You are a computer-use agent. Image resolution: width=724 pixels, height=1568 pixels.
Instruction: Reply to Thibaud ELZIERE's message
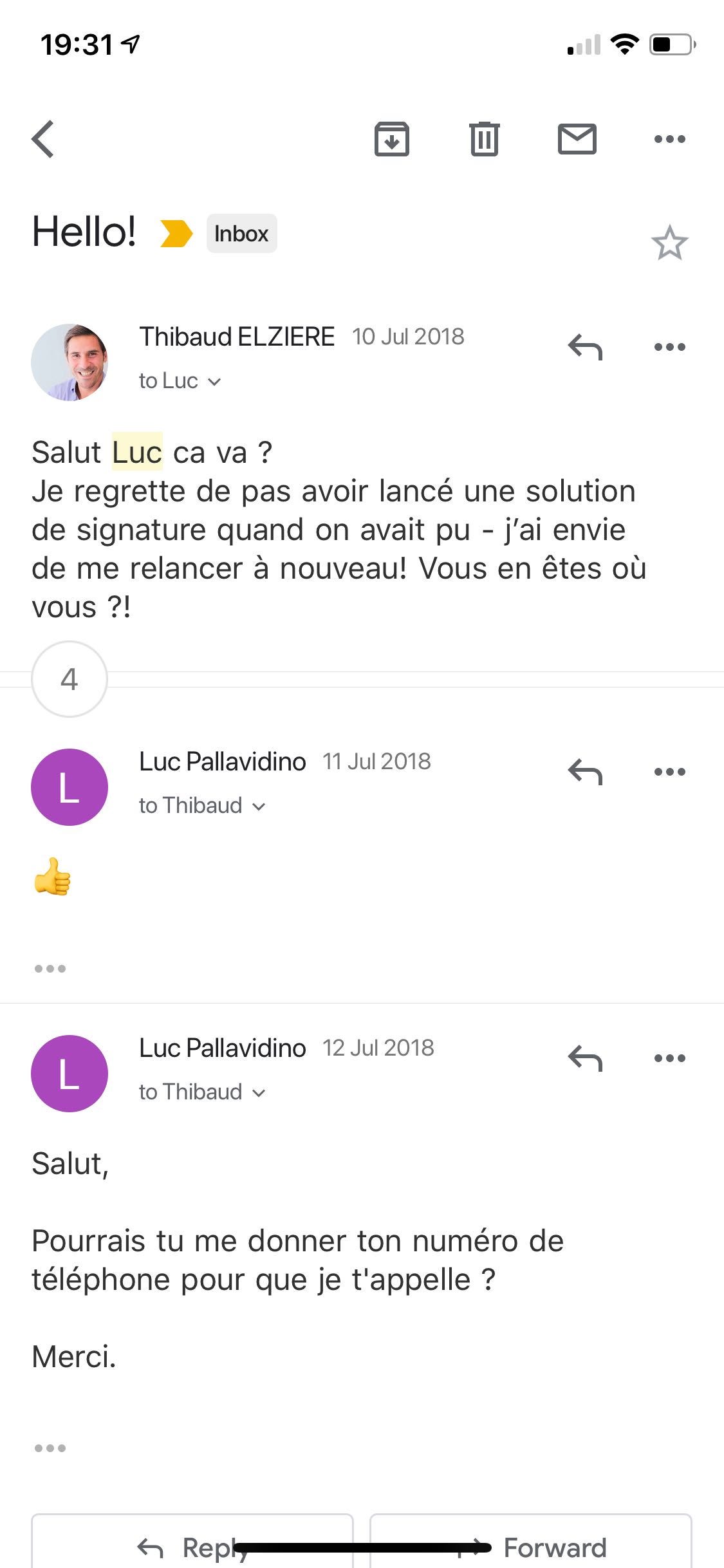pos(584,347)
